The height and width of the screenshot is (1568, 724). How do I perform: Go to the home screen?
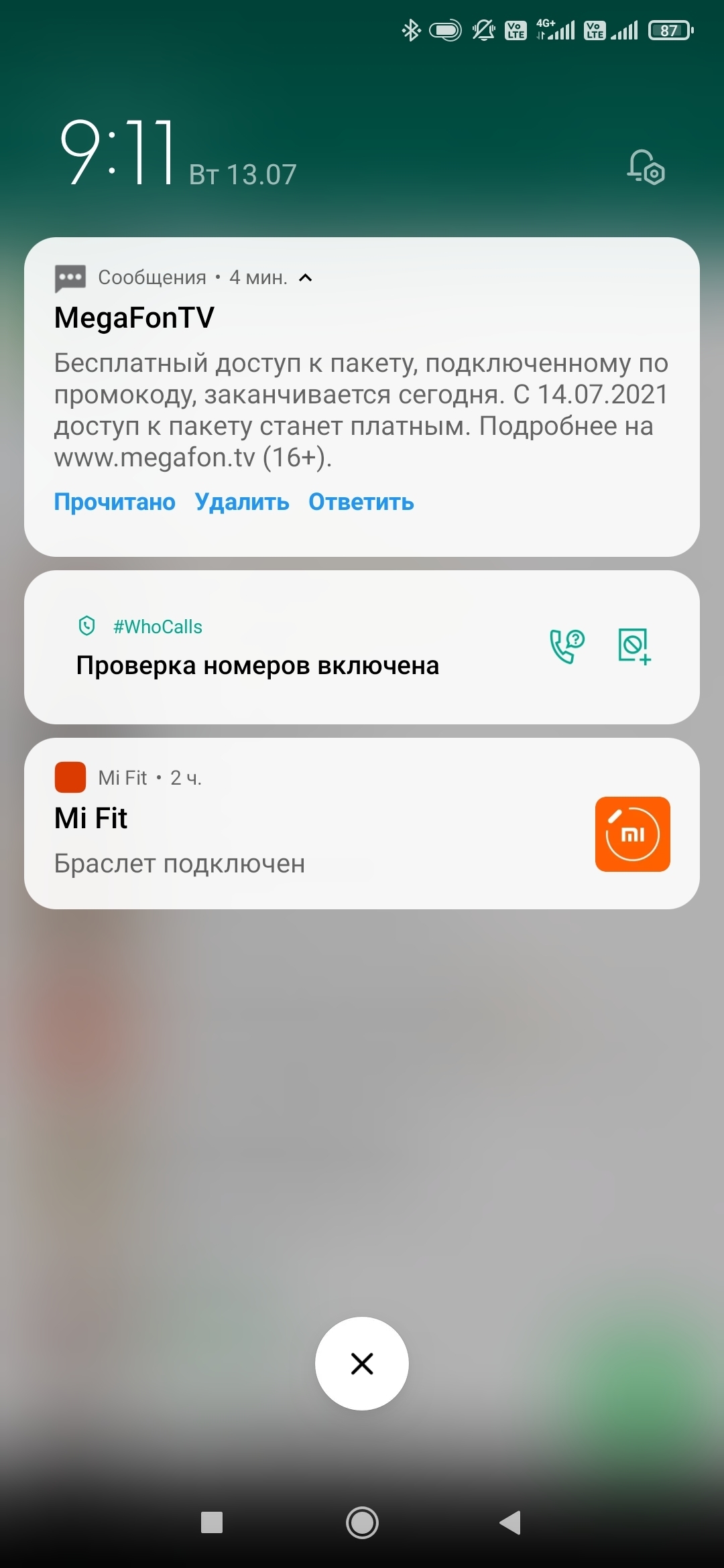click(x=362, y=1522)
